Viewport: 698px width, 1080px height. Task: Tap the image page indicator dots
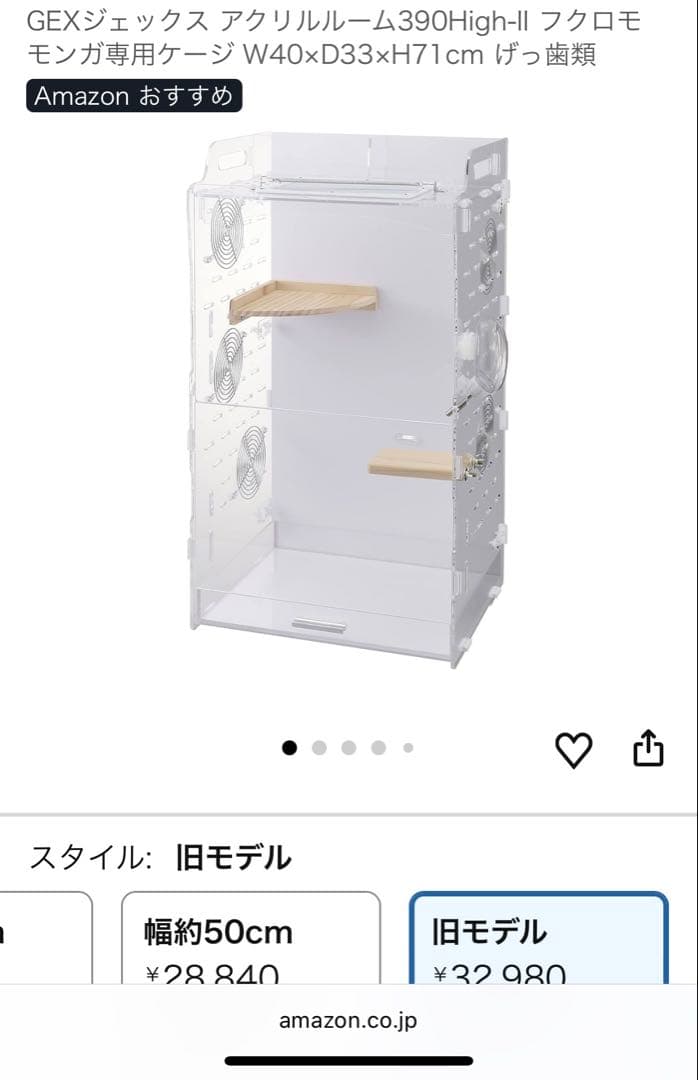[348, 748]
